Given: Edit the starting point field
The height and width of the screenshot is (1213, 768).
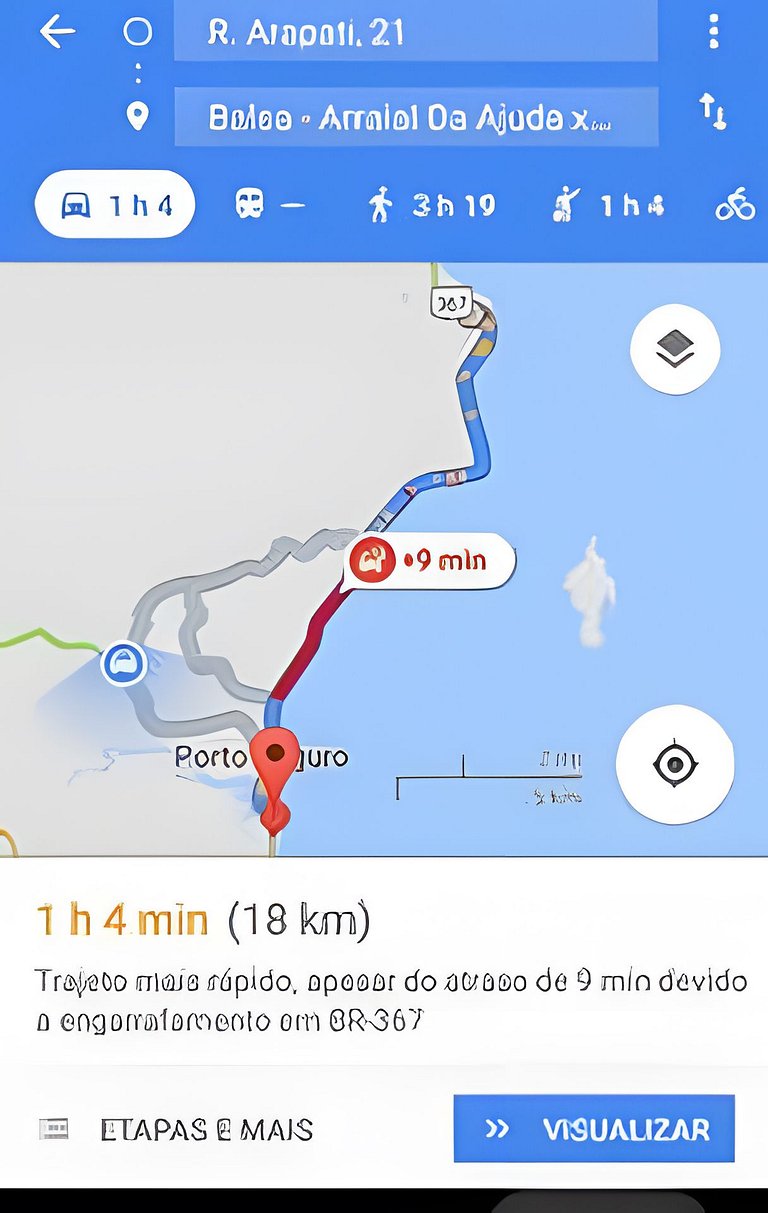Looking at the screenshot, I should coord(415,33).
